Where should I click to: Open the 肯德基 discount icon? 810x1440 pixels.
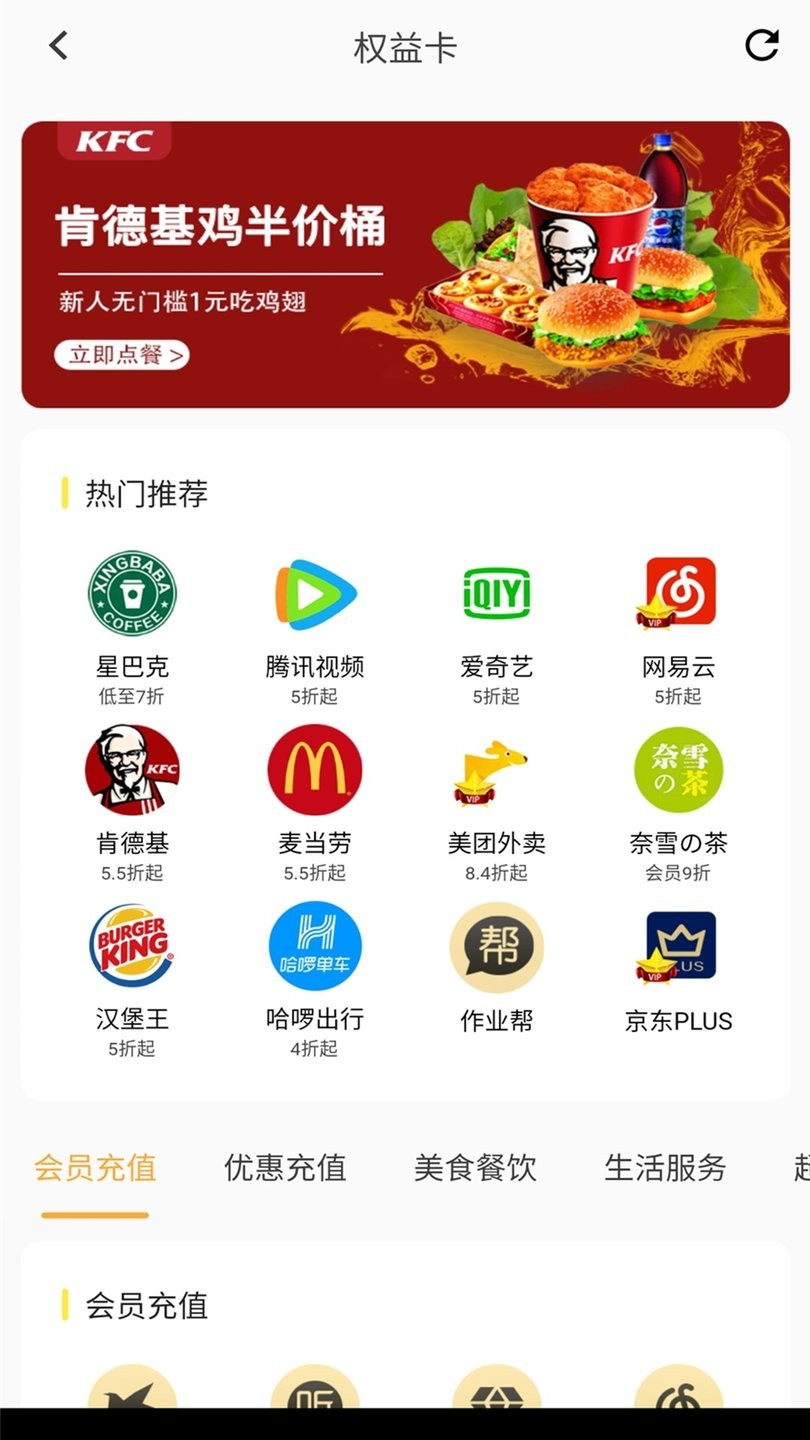point(132,768)
